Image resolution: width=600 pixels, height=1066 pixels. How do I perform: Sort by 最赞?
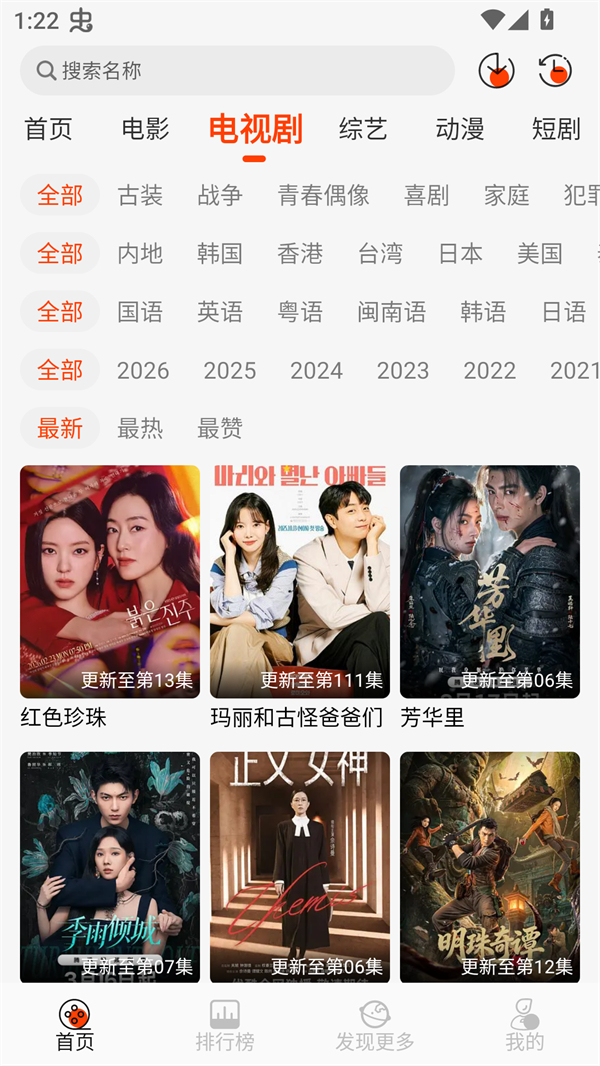[x=220, y=428]
